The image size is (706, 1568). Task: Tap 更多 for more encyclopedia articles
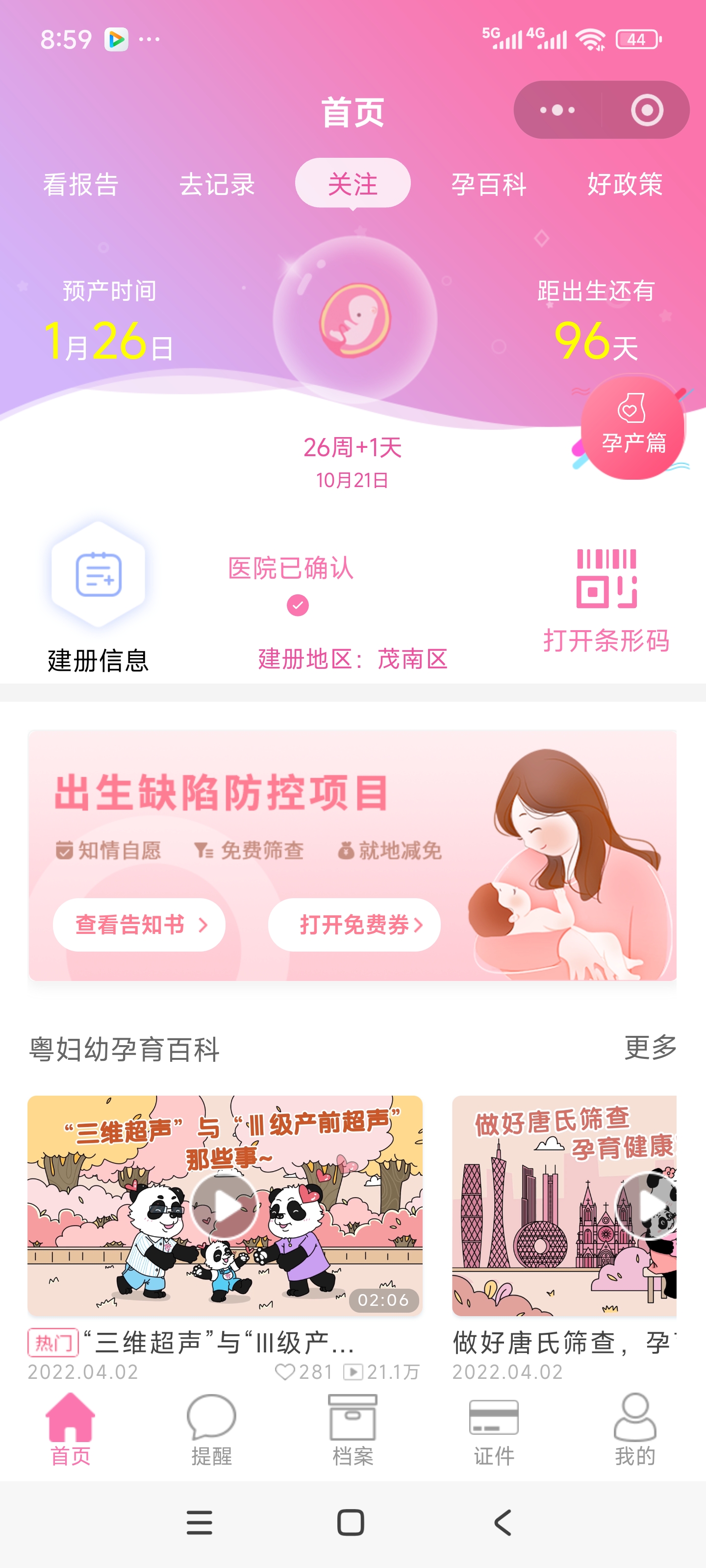[650, 1048]
